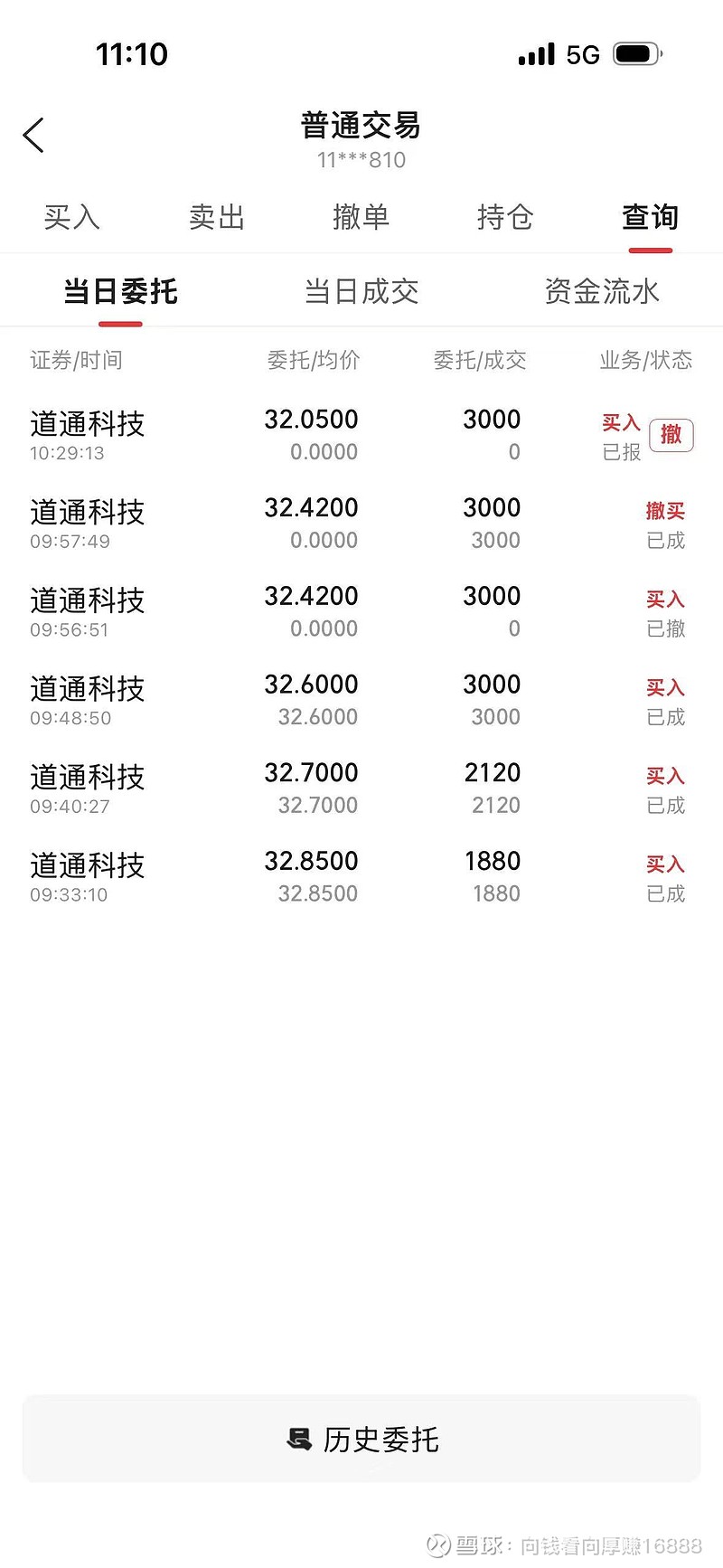This screenshot has width=723, height=1568.
Task: Switch to 当日成交 sub-tab
Action: tap(361, 292)
